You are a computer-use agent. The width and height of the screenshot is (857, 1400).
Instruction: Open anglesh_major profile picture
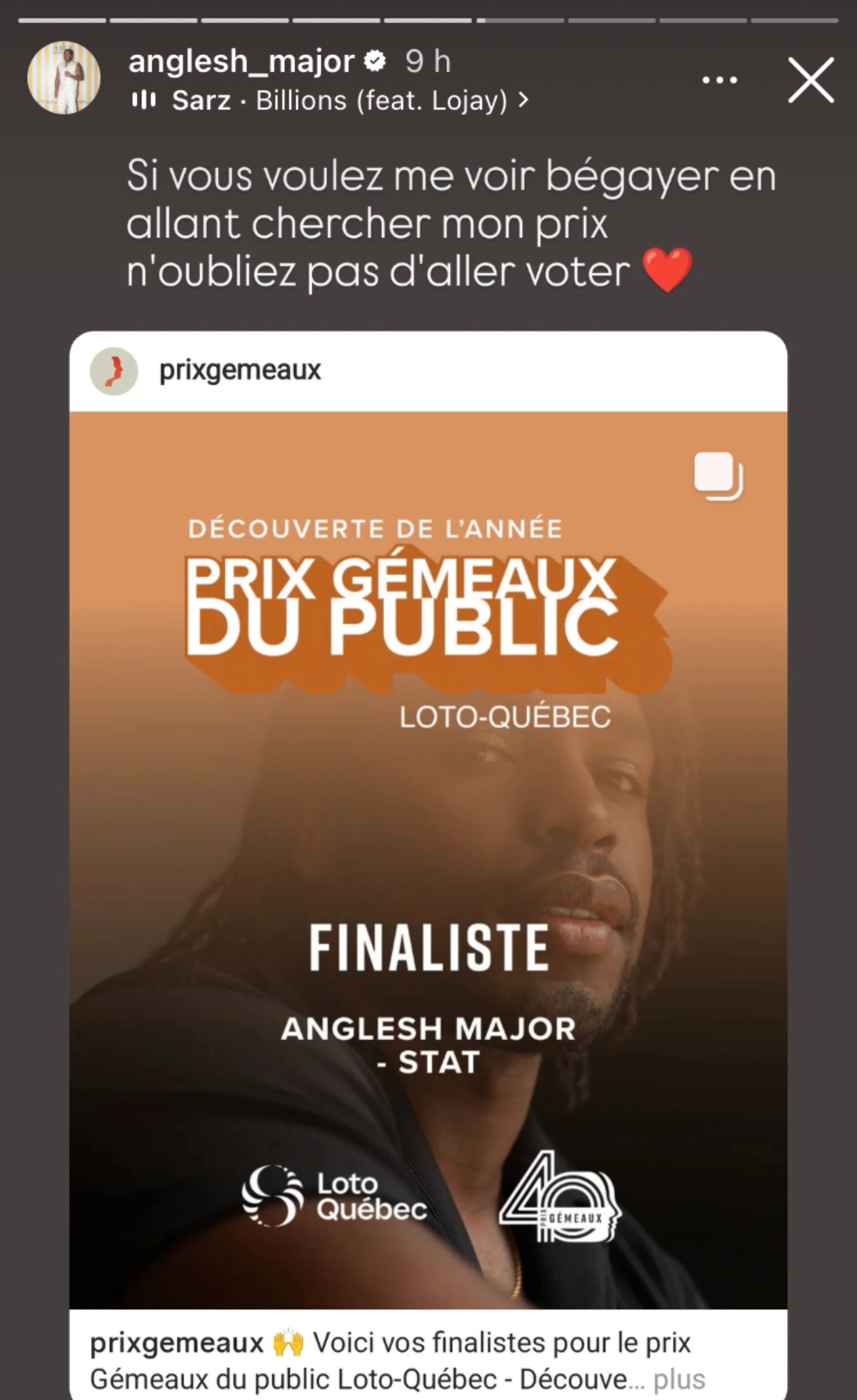coord(64,78)
